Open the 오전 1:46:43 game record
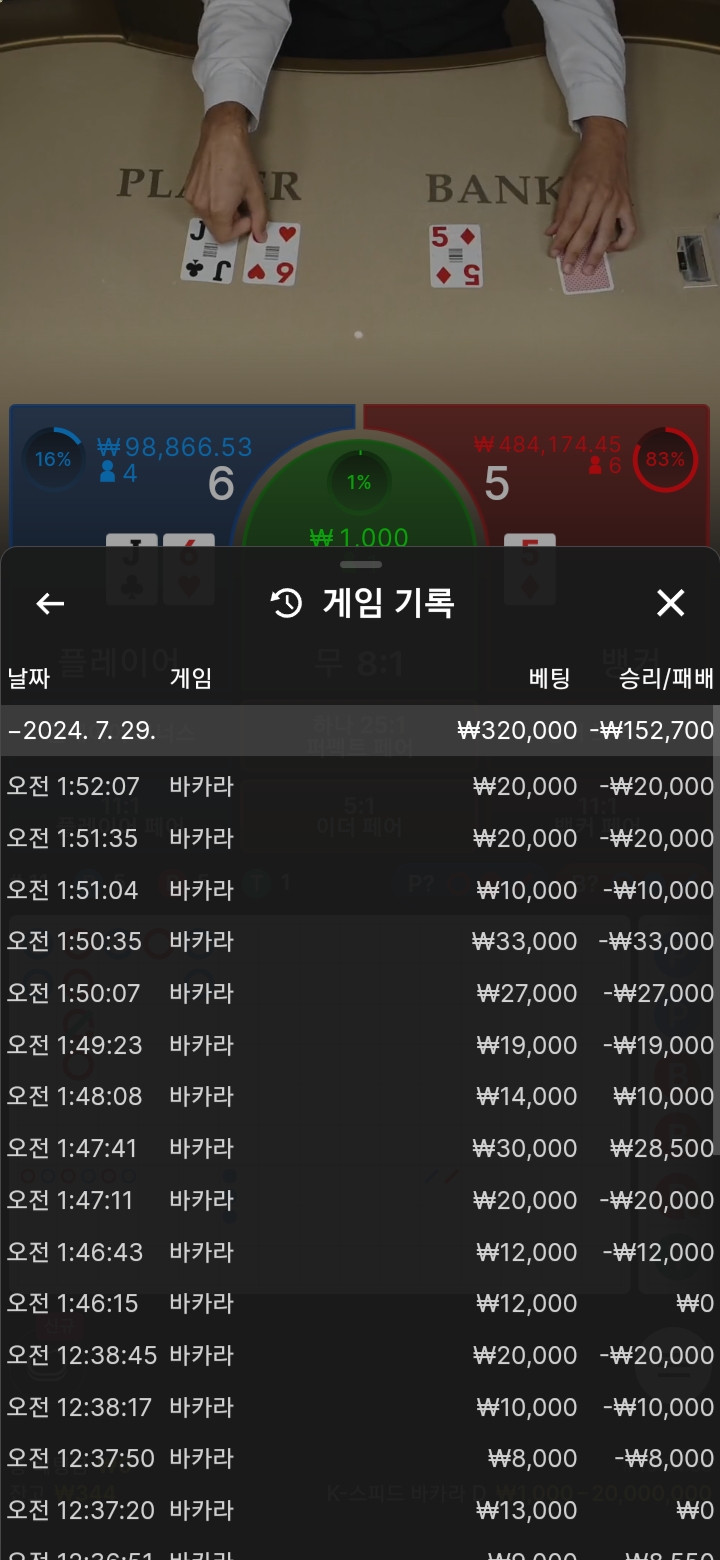The image size is (720, 1560). [x=360, y=1252]
